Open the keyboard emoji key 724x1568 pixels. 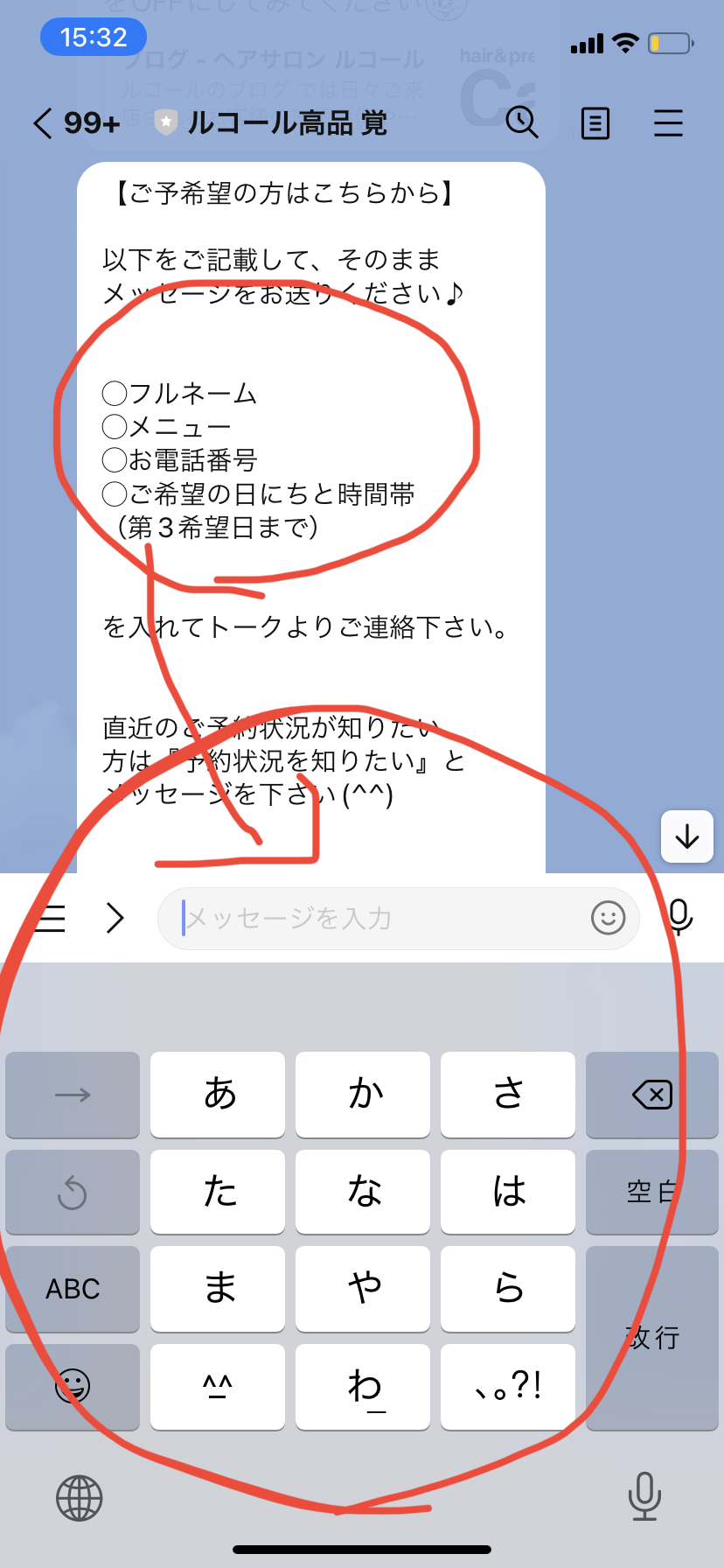coord(73,1386)
